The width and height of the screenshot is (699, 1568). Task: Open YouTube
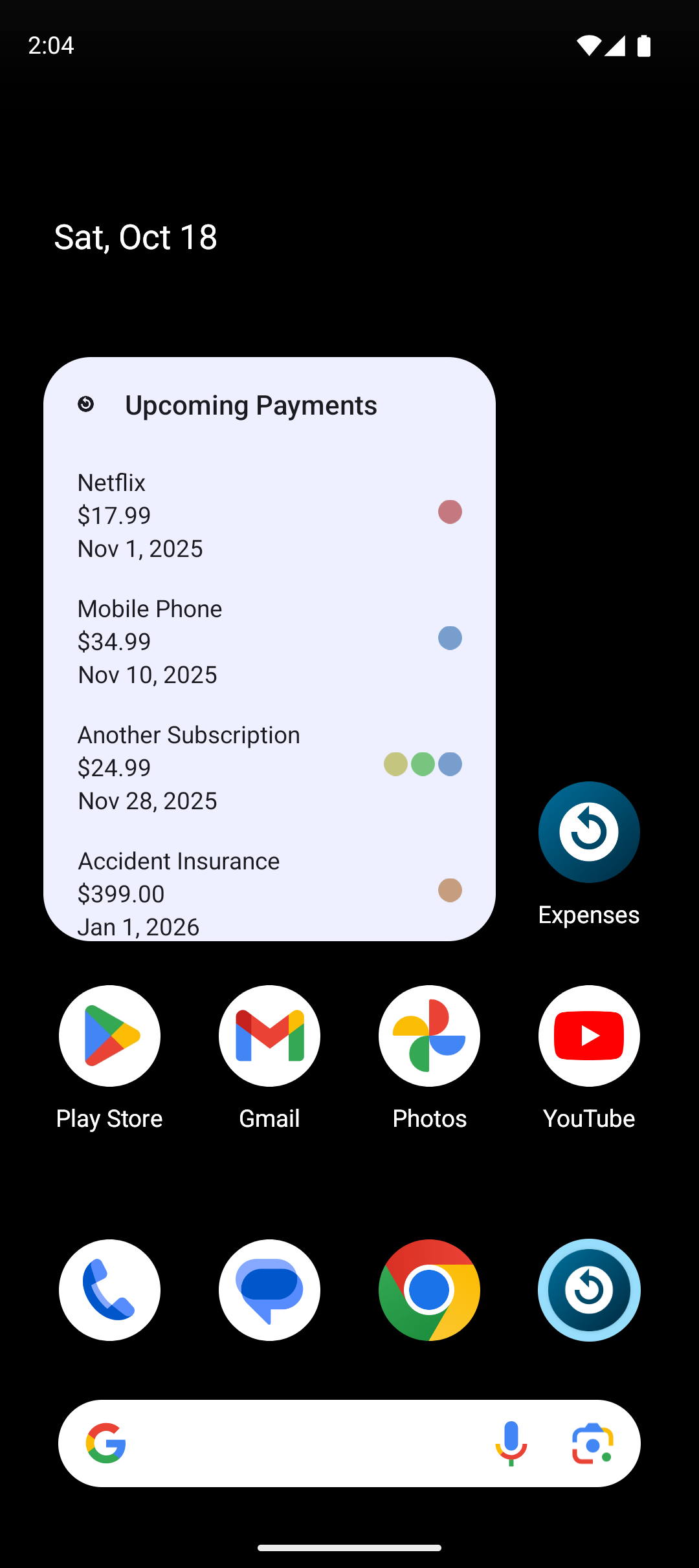click(589, 1036)
